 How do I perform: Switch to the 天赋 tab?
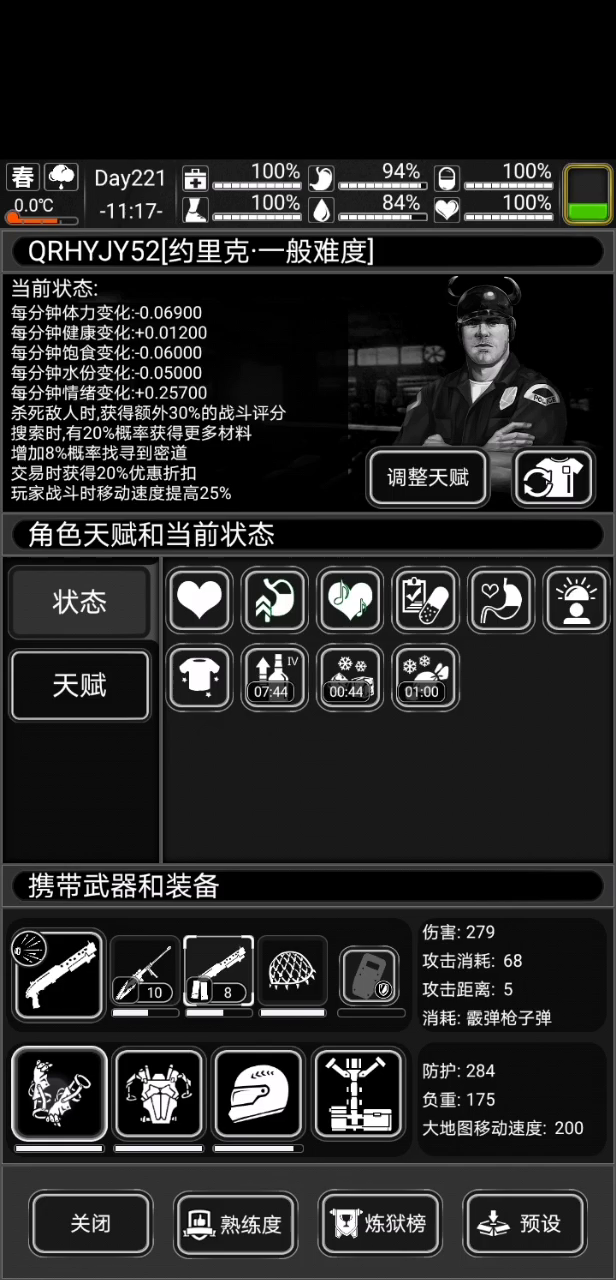[x=80, y=685]
